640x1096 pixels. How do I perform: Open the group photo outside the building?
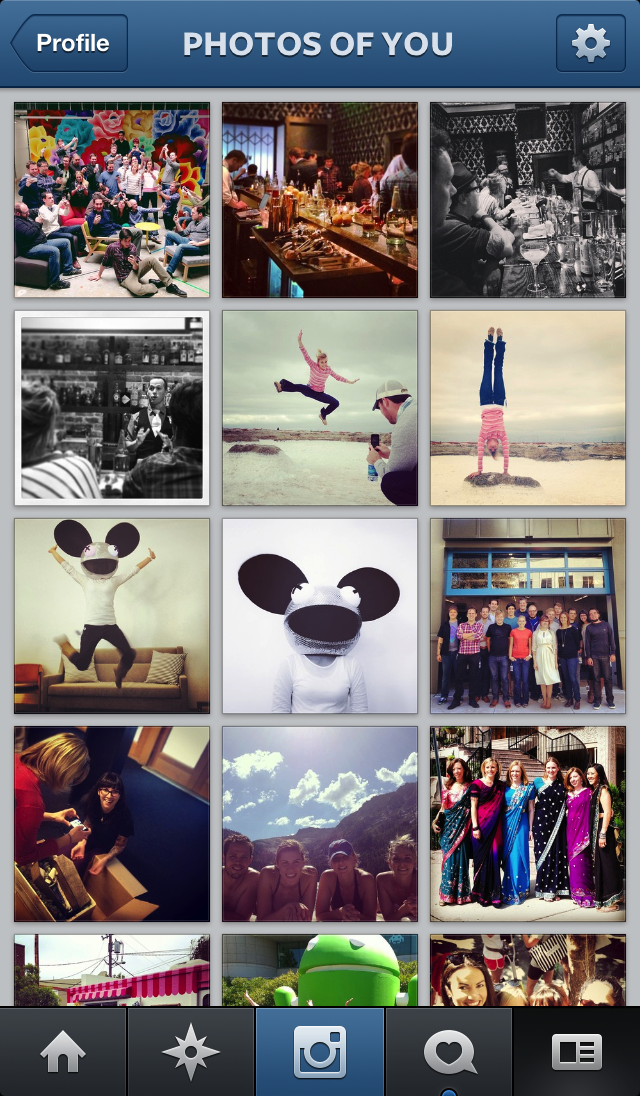[x=528, y=616]
